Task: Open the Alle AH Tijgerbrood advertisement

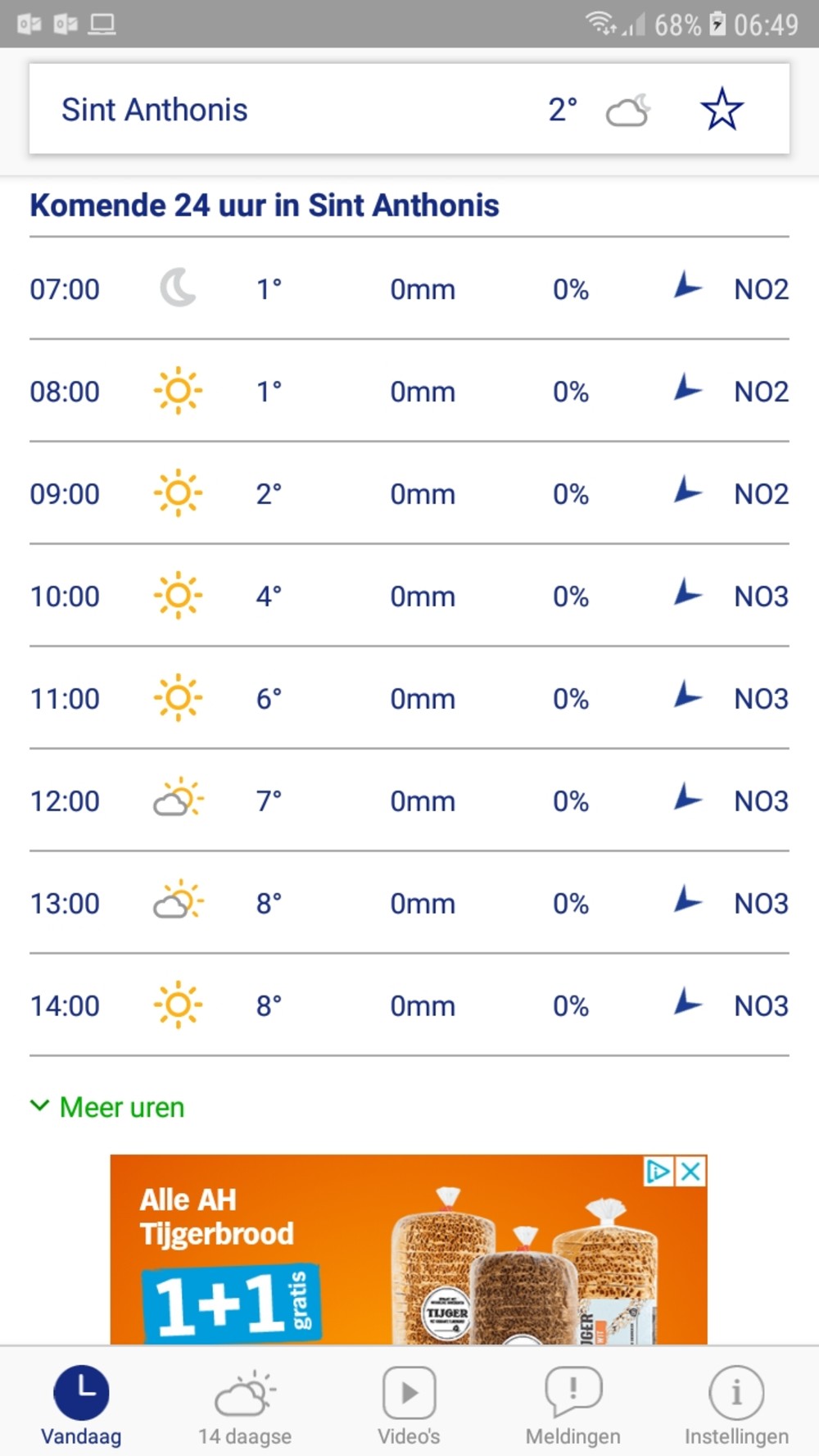Action: [x=409, y=1250]
